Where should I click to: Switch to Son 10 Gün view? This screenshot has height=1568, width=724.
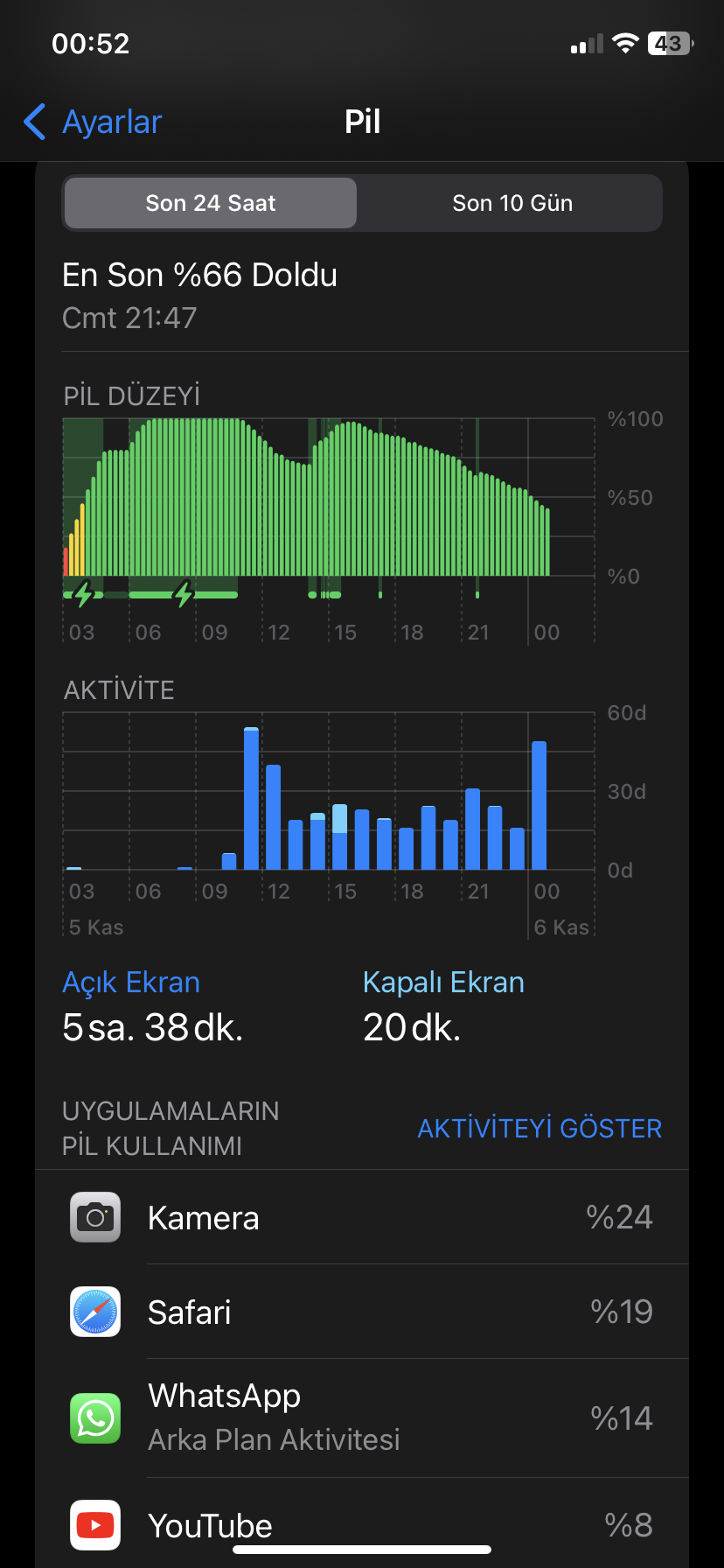512,203
